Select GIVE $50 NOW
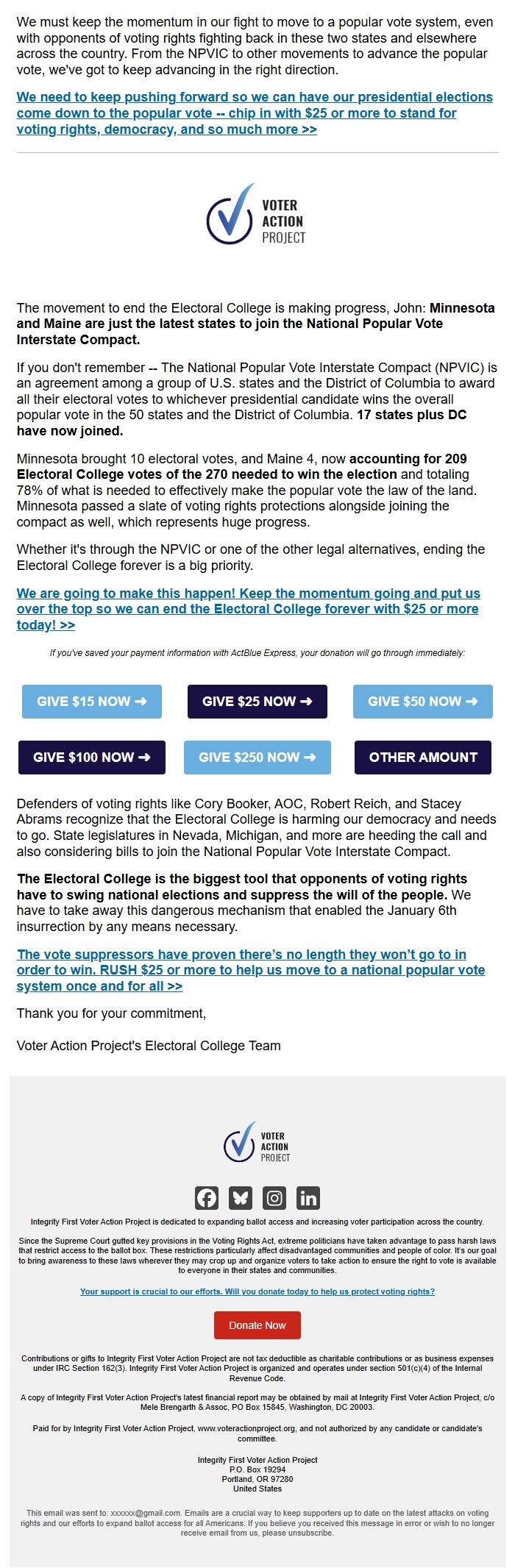 tap(423, 702)
